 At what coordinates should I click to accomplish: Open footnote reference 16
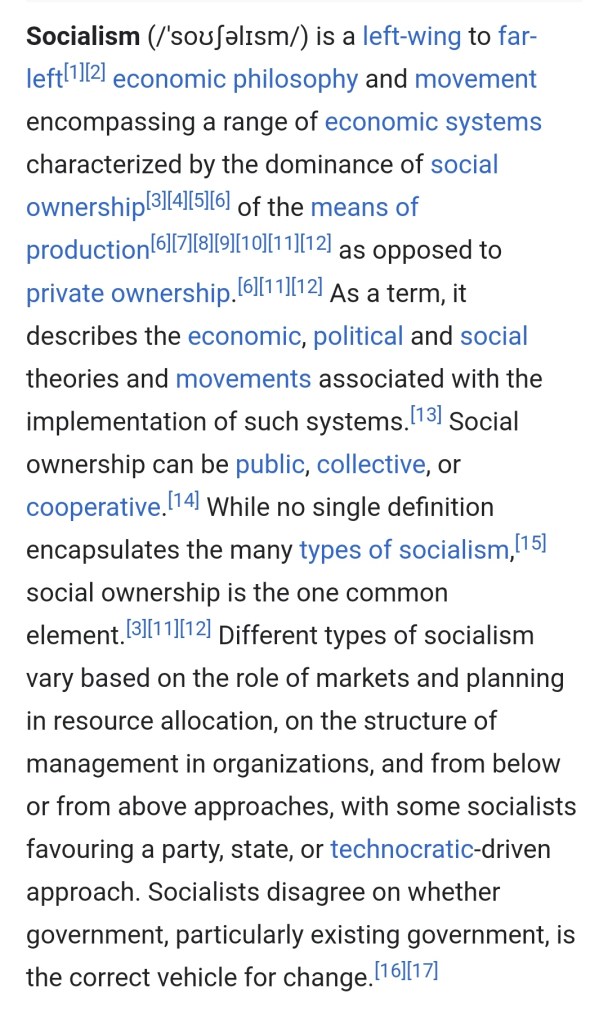point(389,970)
